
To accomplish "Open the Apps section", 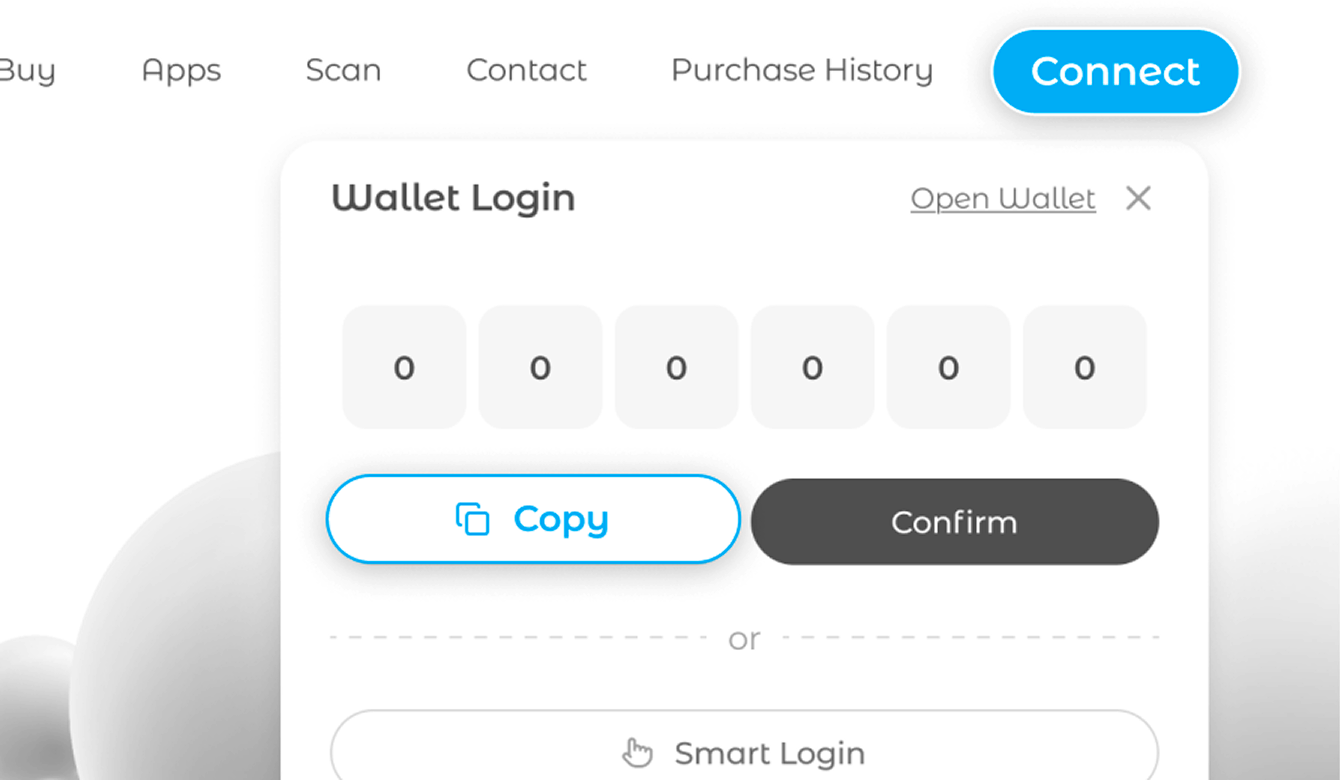I will pos(181,70).
